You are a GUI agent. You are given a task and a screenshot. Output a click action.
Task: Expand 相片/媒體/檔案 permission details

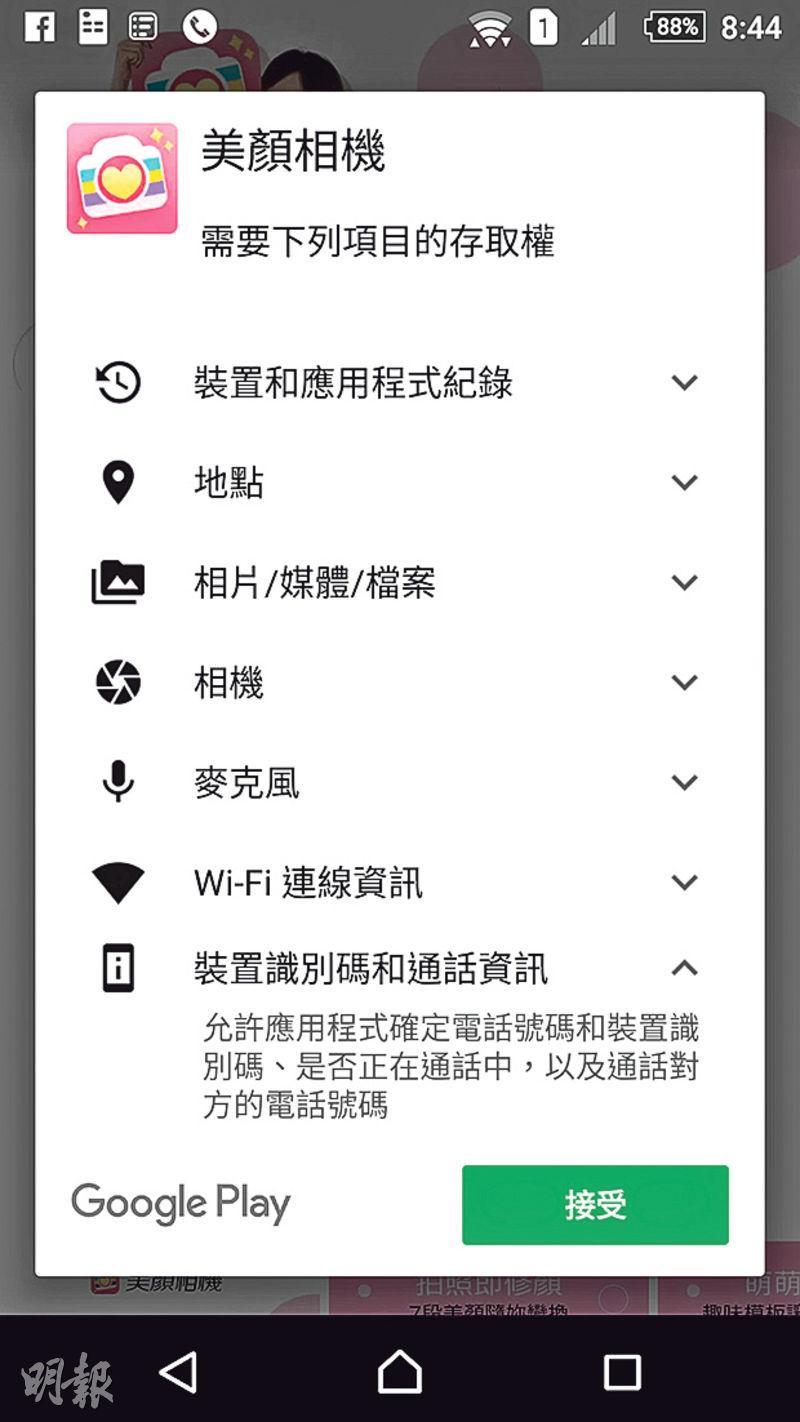684,582
